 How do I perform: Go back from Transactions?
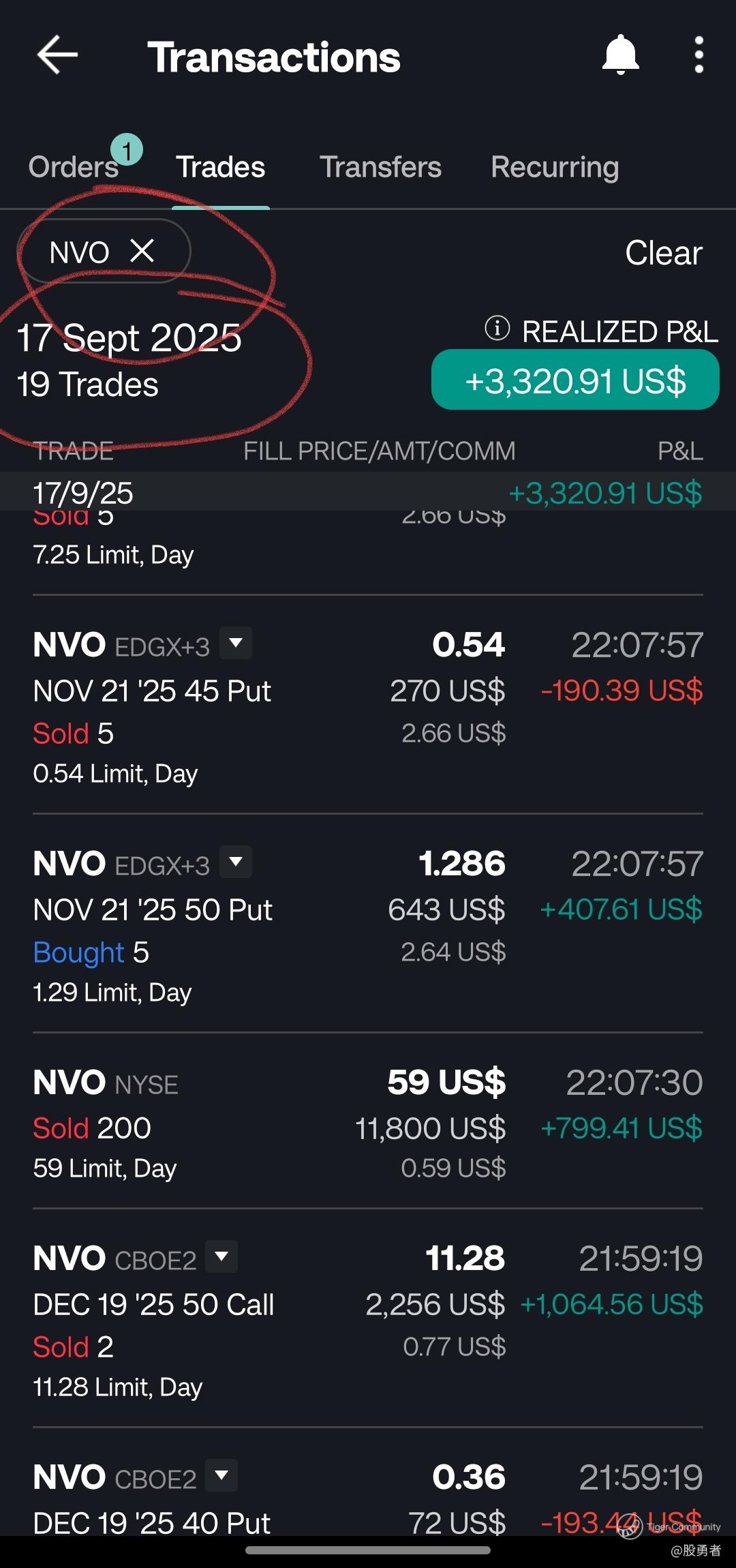pyautogui.click(x=57, y=55)
